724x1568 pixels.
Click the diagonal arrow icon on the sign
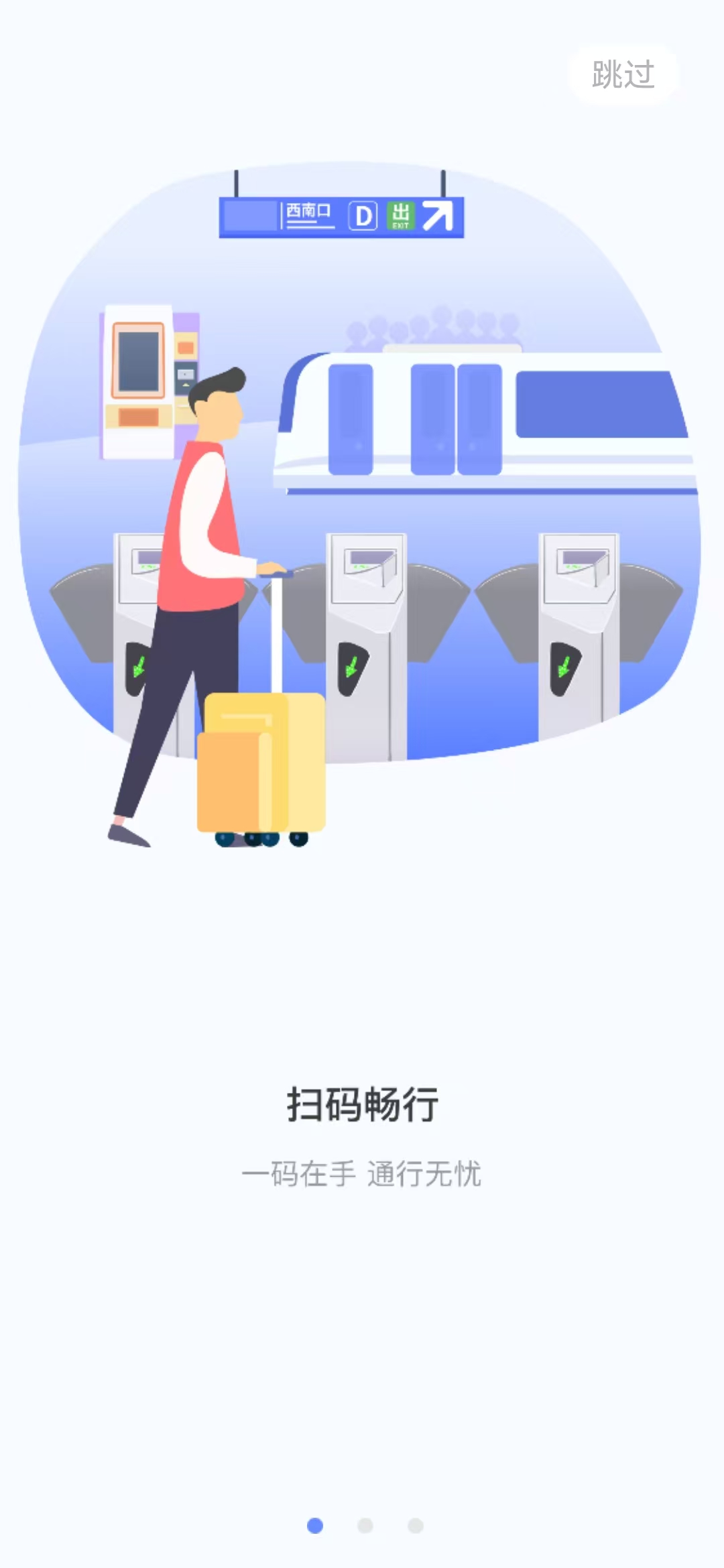click(439, 216)
